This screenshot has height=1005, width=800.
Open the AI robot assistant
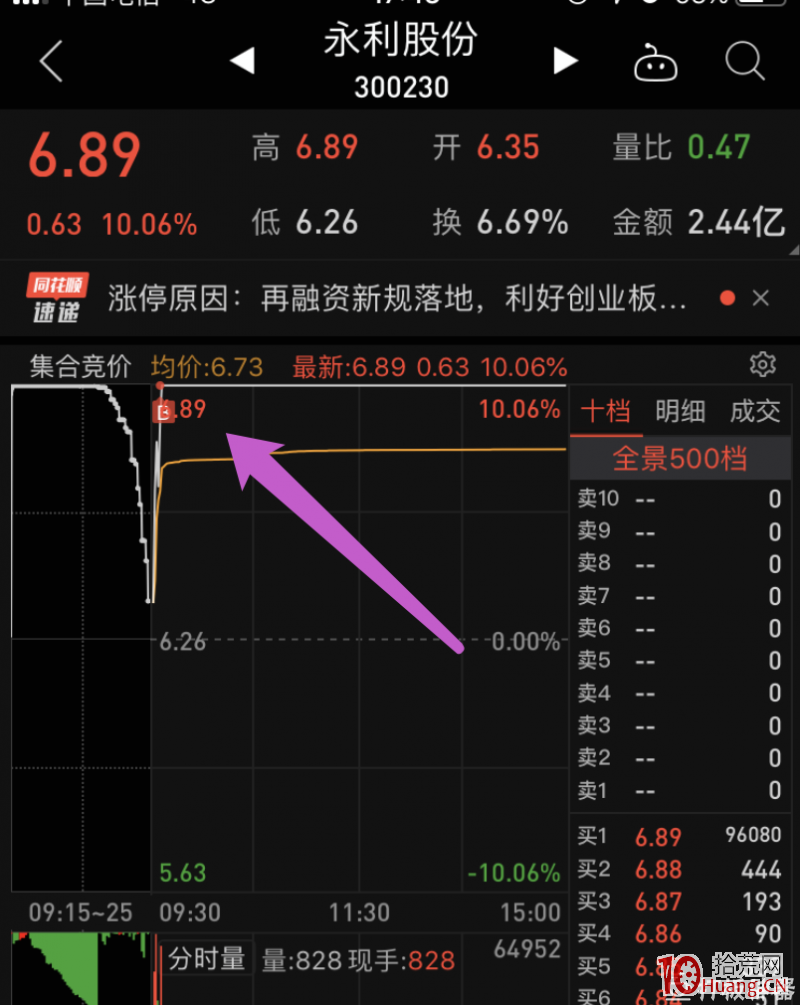tap(656, 61)
